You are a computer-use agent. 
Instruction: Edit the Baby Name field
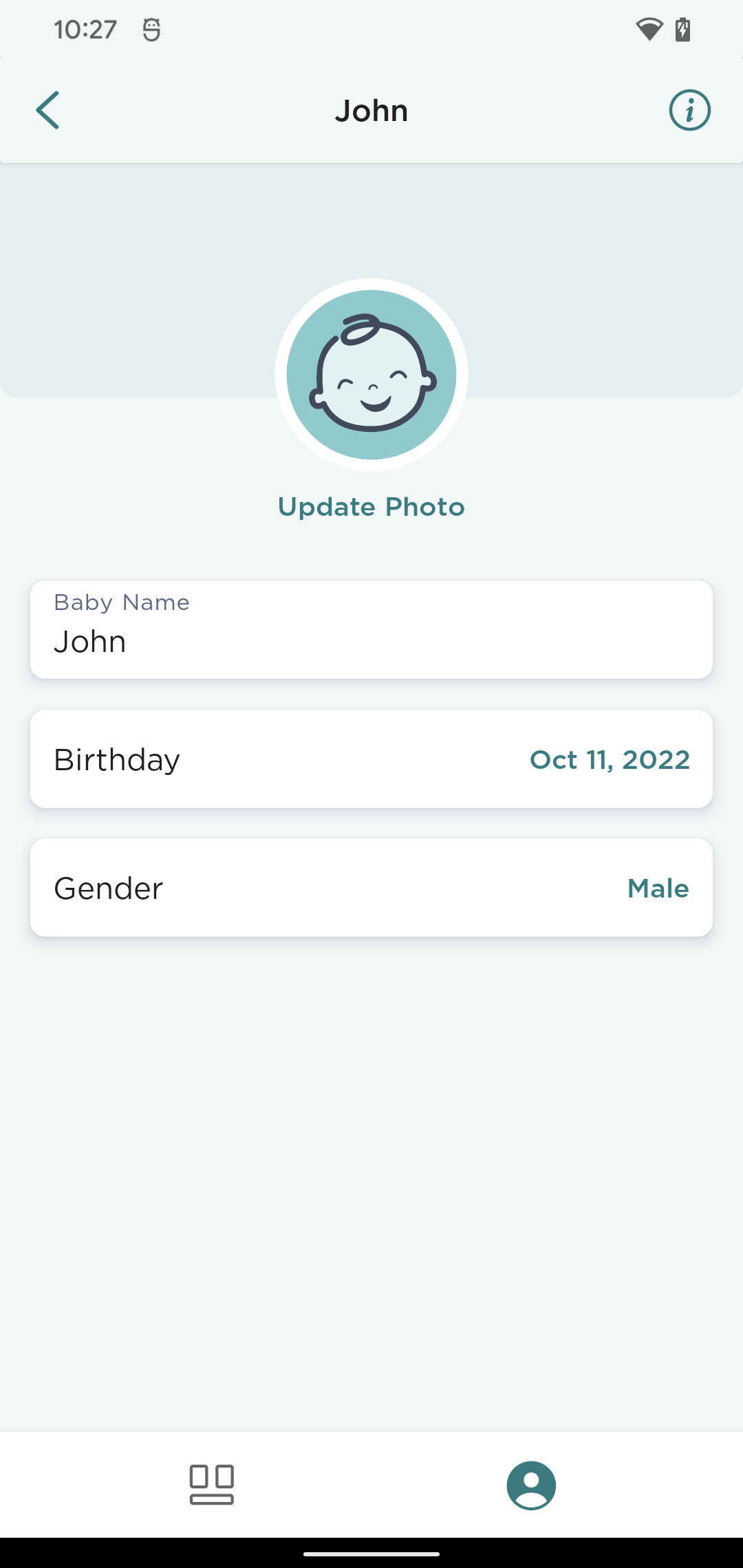coord(371,629)
